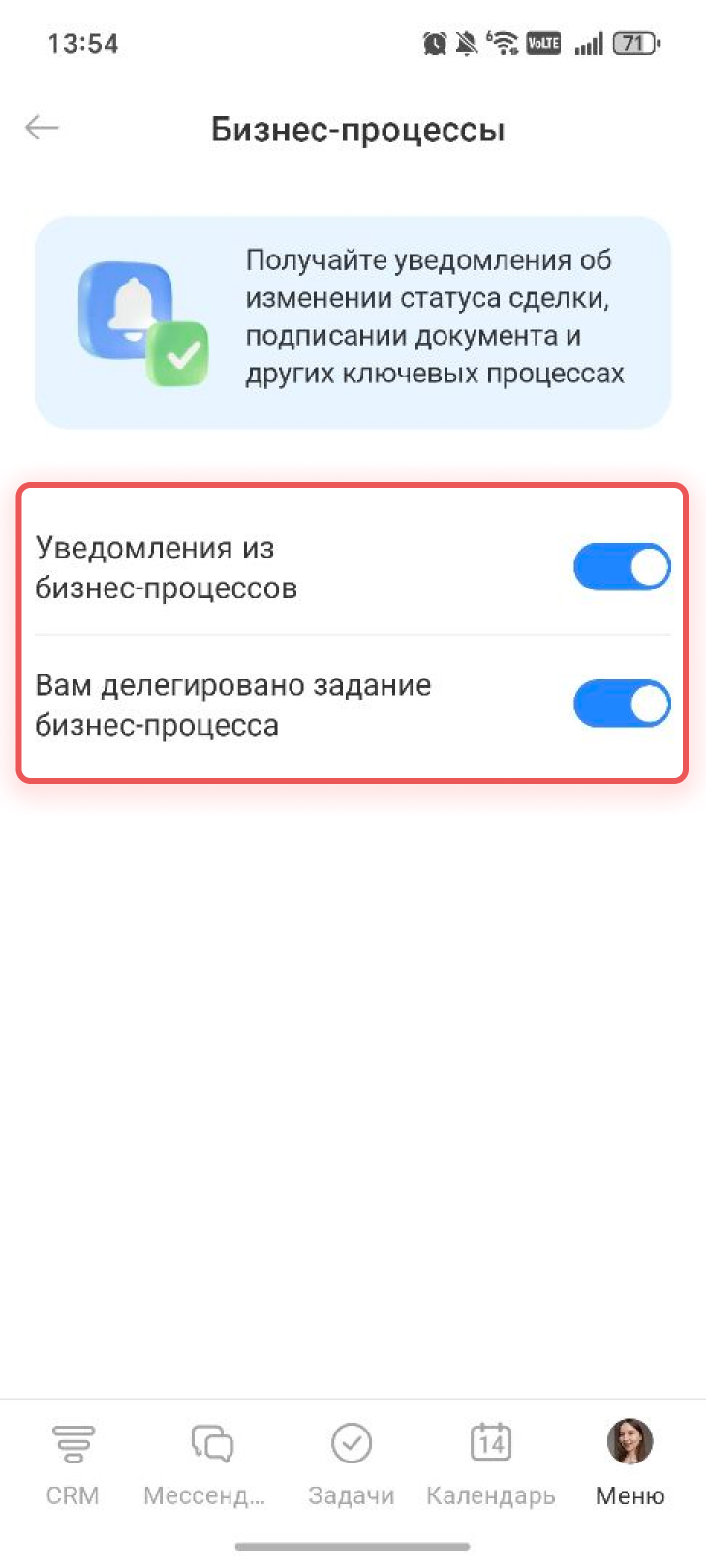The width and height of the screenshot is (706, 1568).
Task: Turn off Уведомления из бизнес-процессов switch
Action: click(621, 567)
